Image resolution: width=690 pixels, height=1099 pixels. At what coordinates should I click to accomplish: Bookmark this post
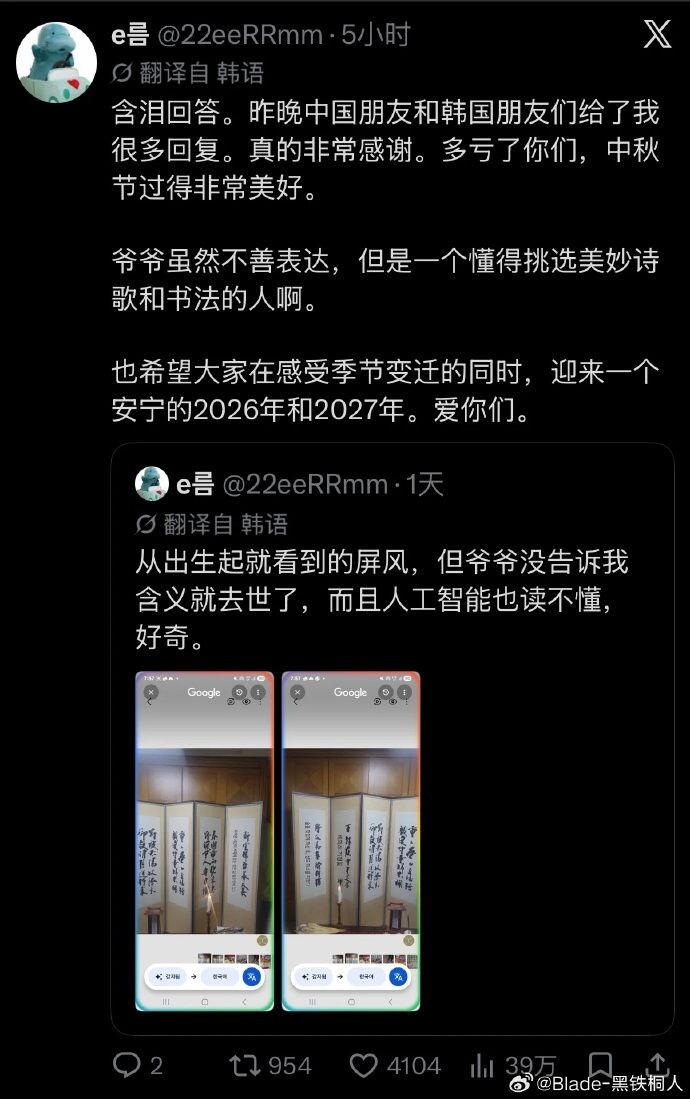[x=600, y=1063]
